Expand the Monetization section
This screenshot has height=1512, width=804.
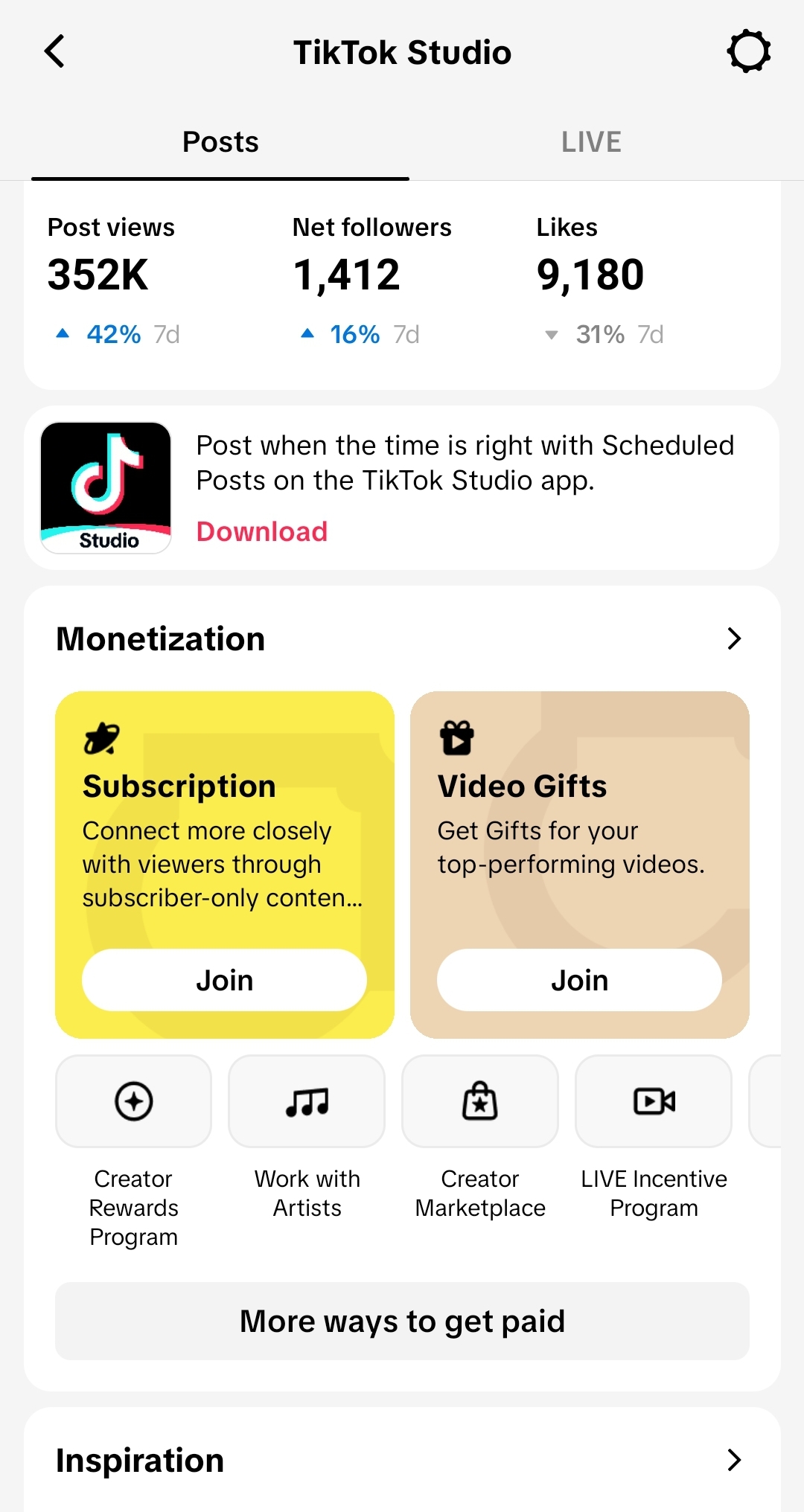pyautogui.click(x=734, y=638)
